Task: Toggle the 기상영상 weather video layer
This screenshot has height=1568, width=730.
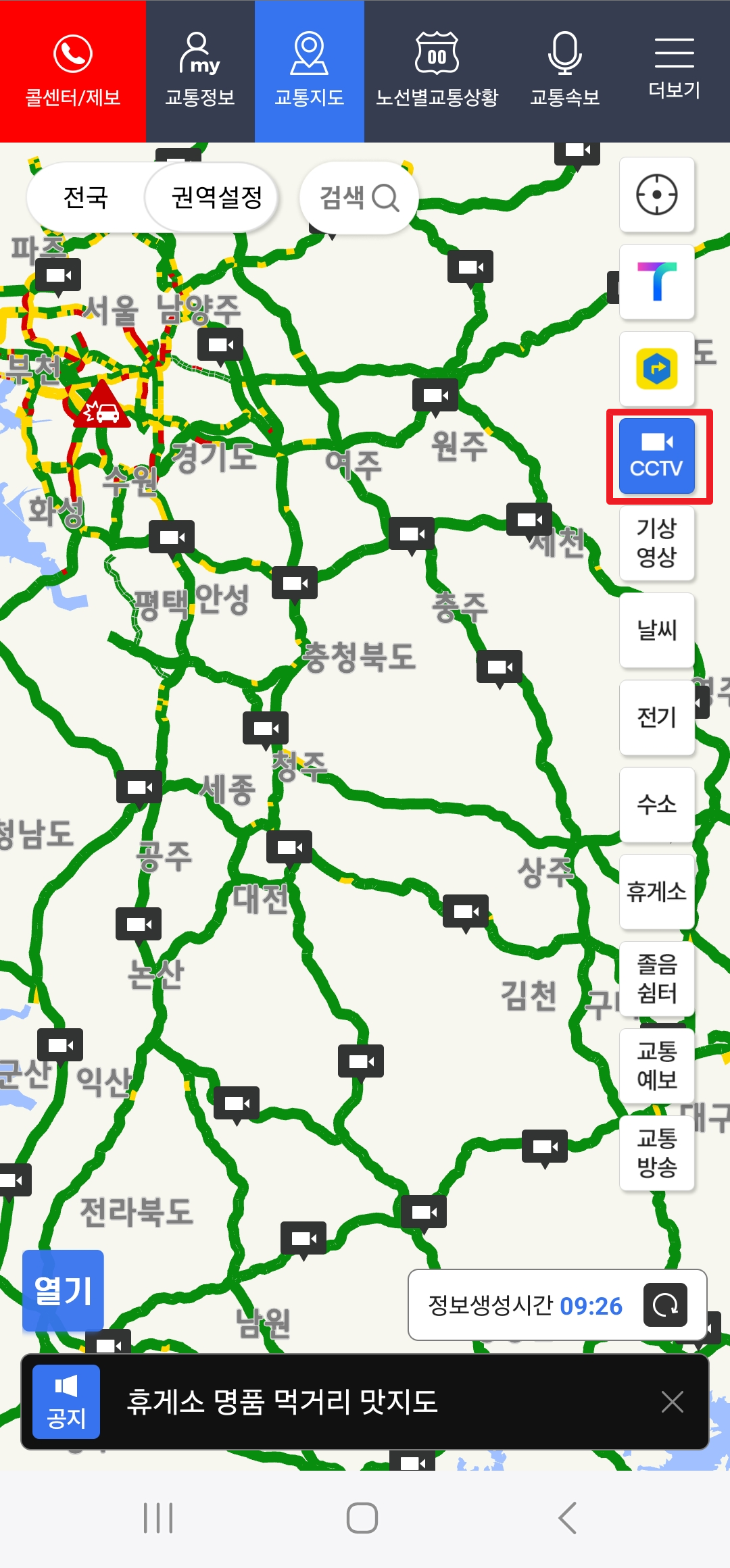Action: pyautogui.click(x=656, y=542)
